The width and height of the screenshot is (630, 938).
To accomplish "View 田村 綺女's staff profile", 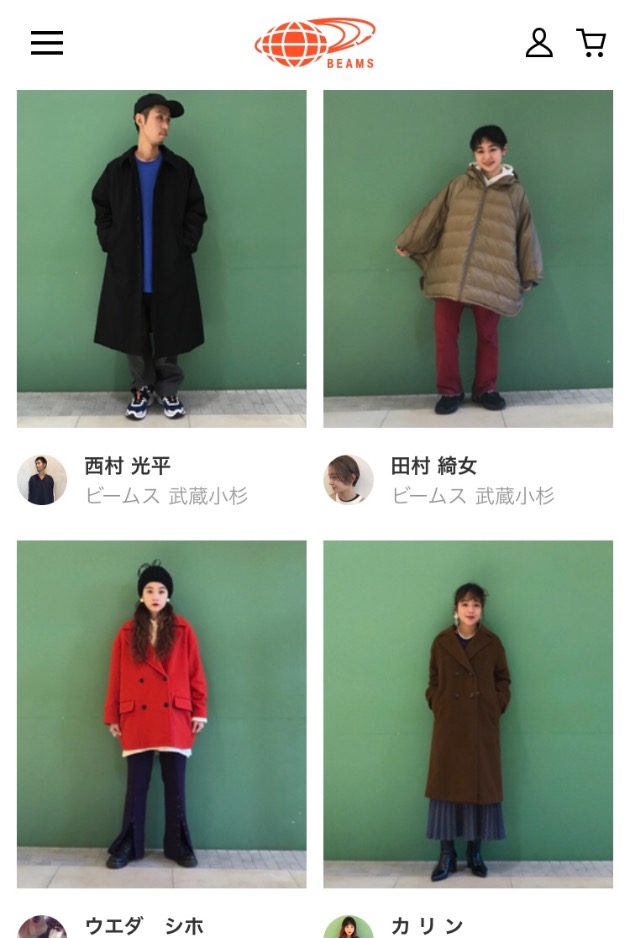I will tap(433, 466).
